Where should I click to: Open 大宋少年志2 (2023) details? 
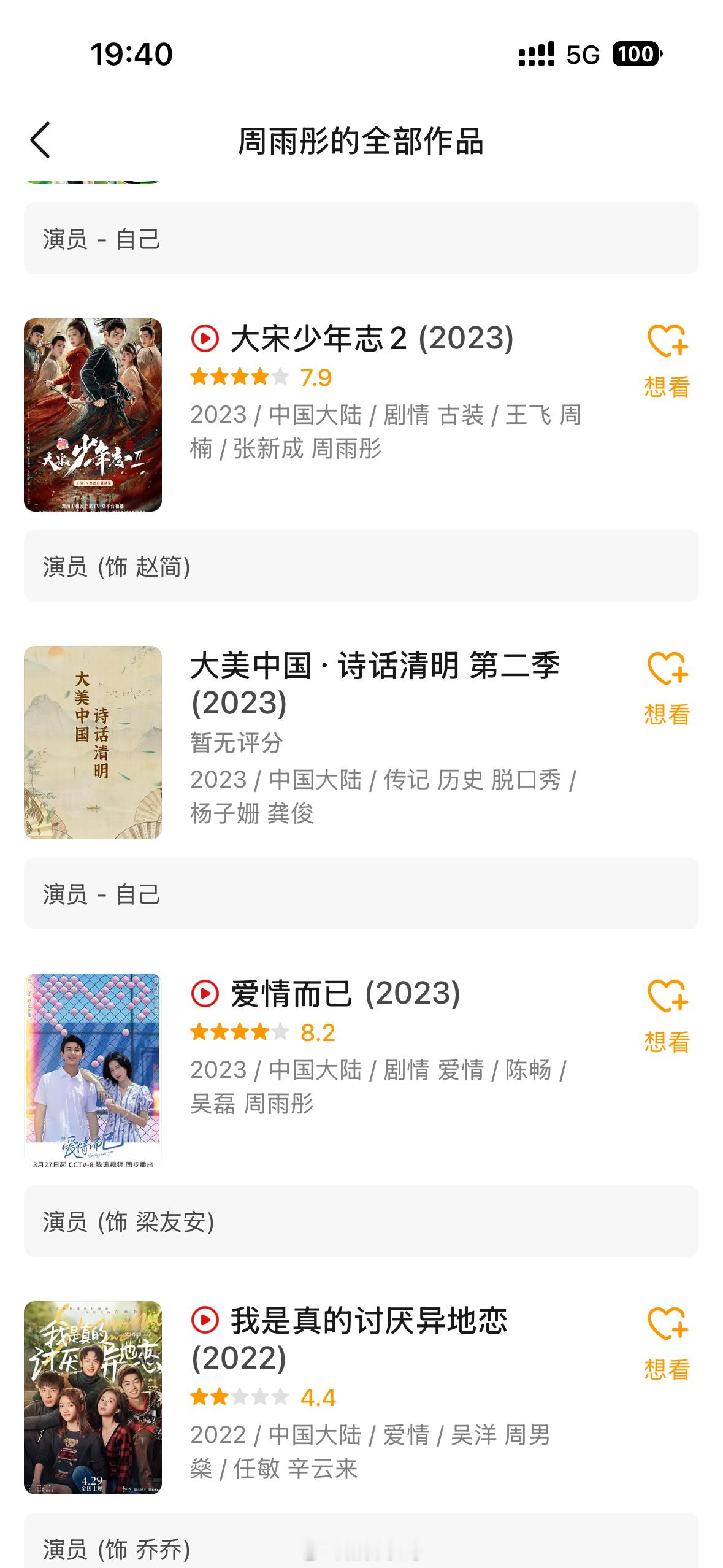[372, 339]
